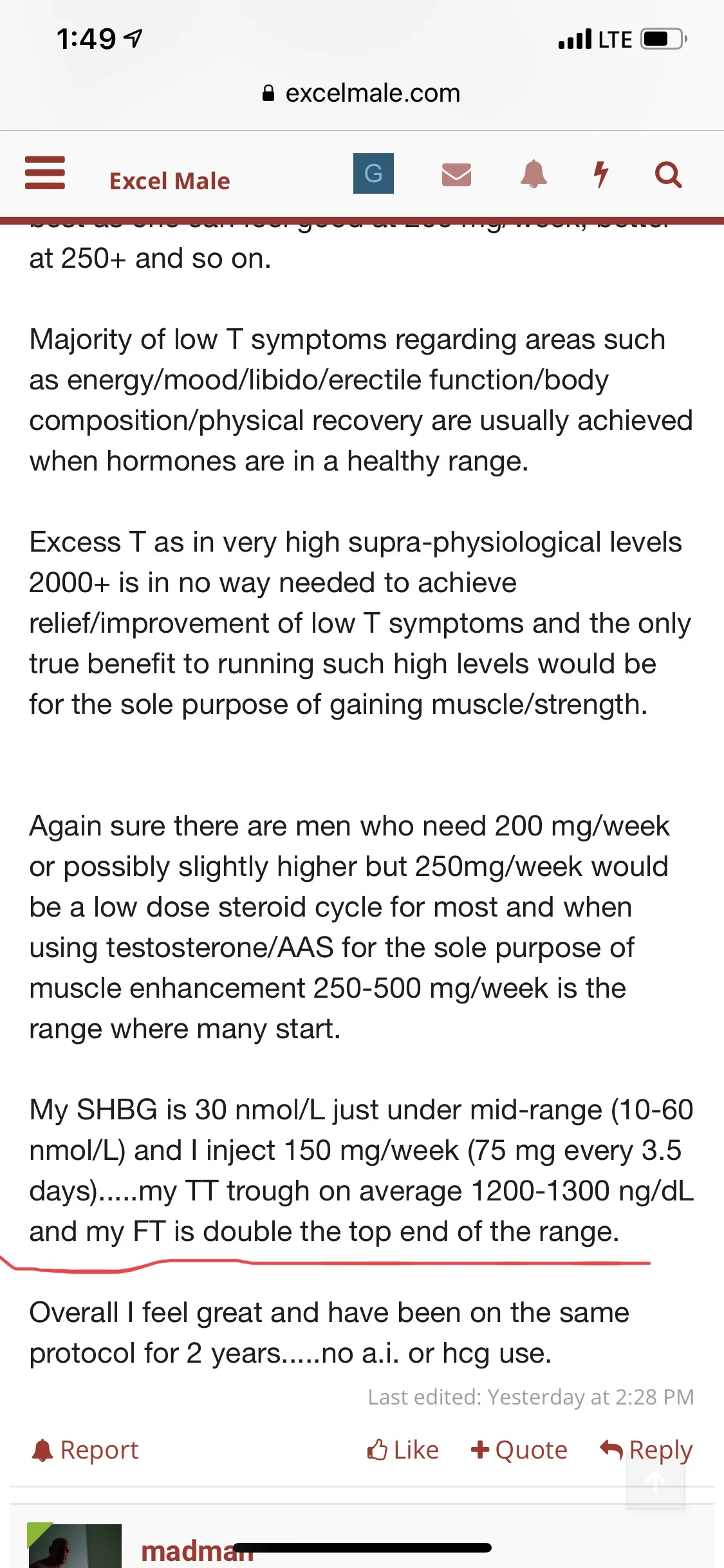Open the site search magnifier
724x1568 pixels.
668,174
